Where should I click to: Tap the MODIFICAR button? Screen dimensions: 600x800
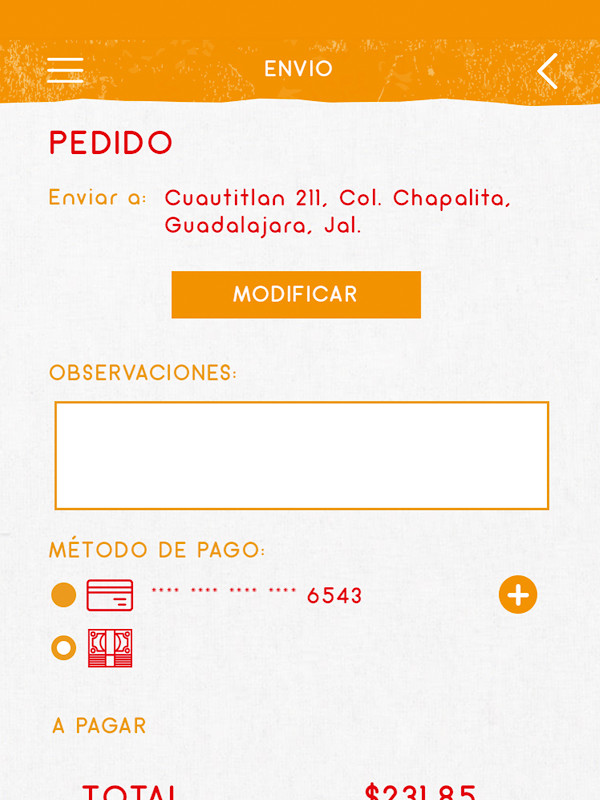click(296, 294)
